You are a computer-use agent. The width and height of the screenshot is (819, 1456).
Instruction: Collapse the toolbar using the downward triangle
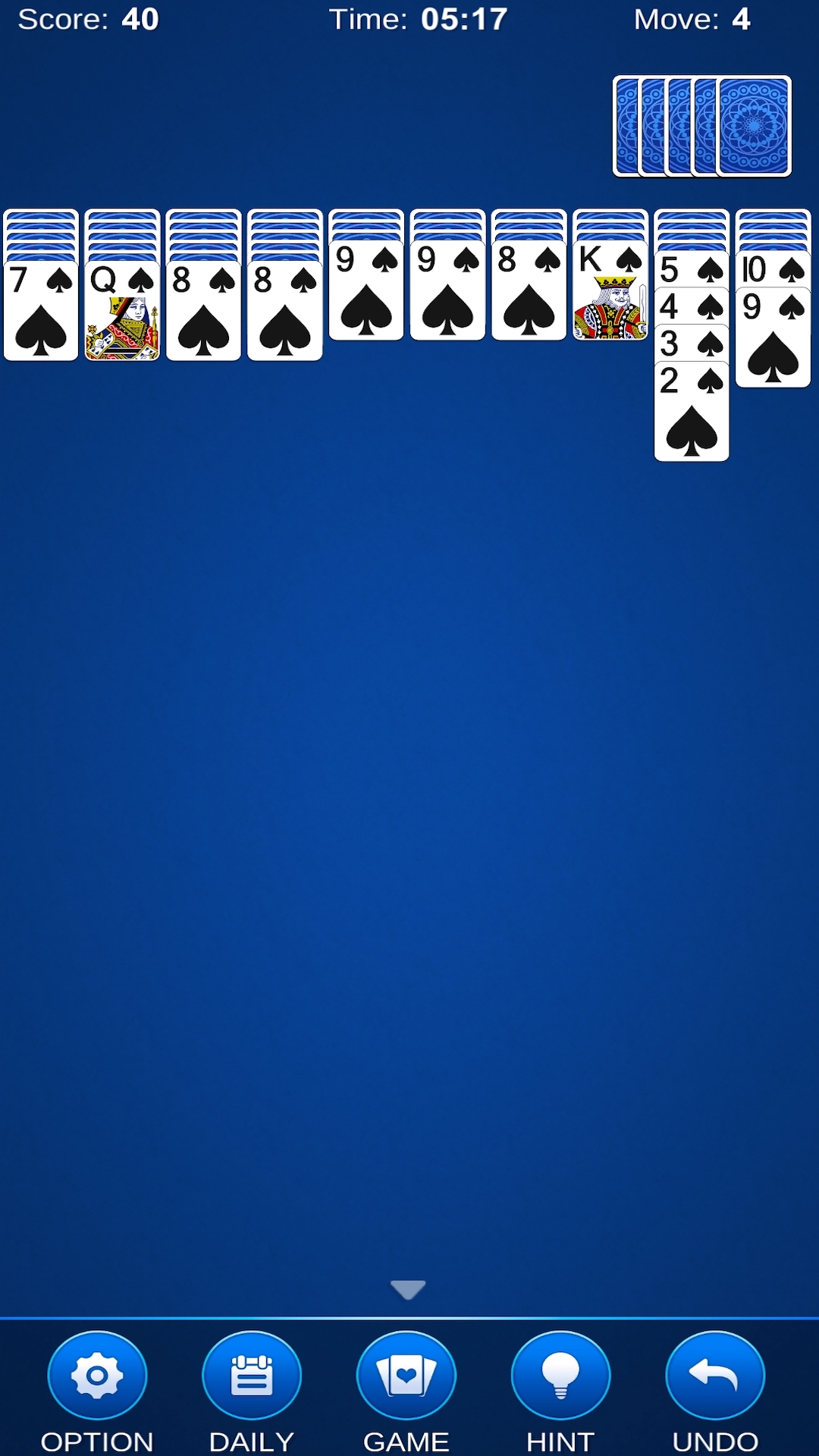pyautogui.click(x=408, y=1289)
